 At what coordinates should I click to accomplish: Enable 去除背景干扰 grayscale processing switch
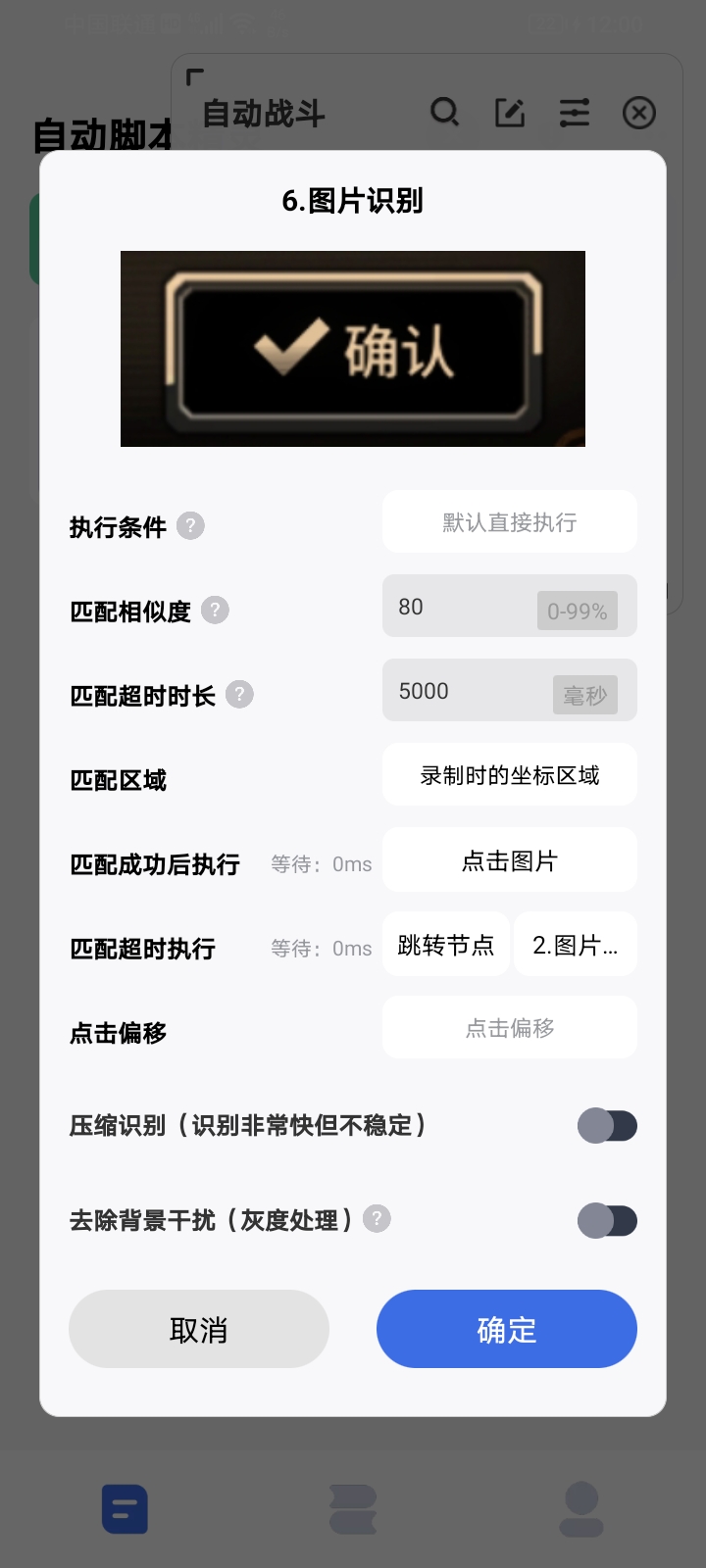[x=607, y=1221]
